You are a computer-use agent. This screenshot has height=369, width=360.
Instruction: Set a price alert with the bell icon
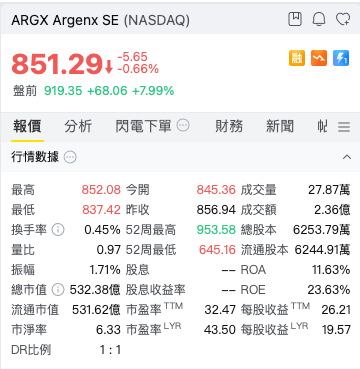tap(319, 19)
